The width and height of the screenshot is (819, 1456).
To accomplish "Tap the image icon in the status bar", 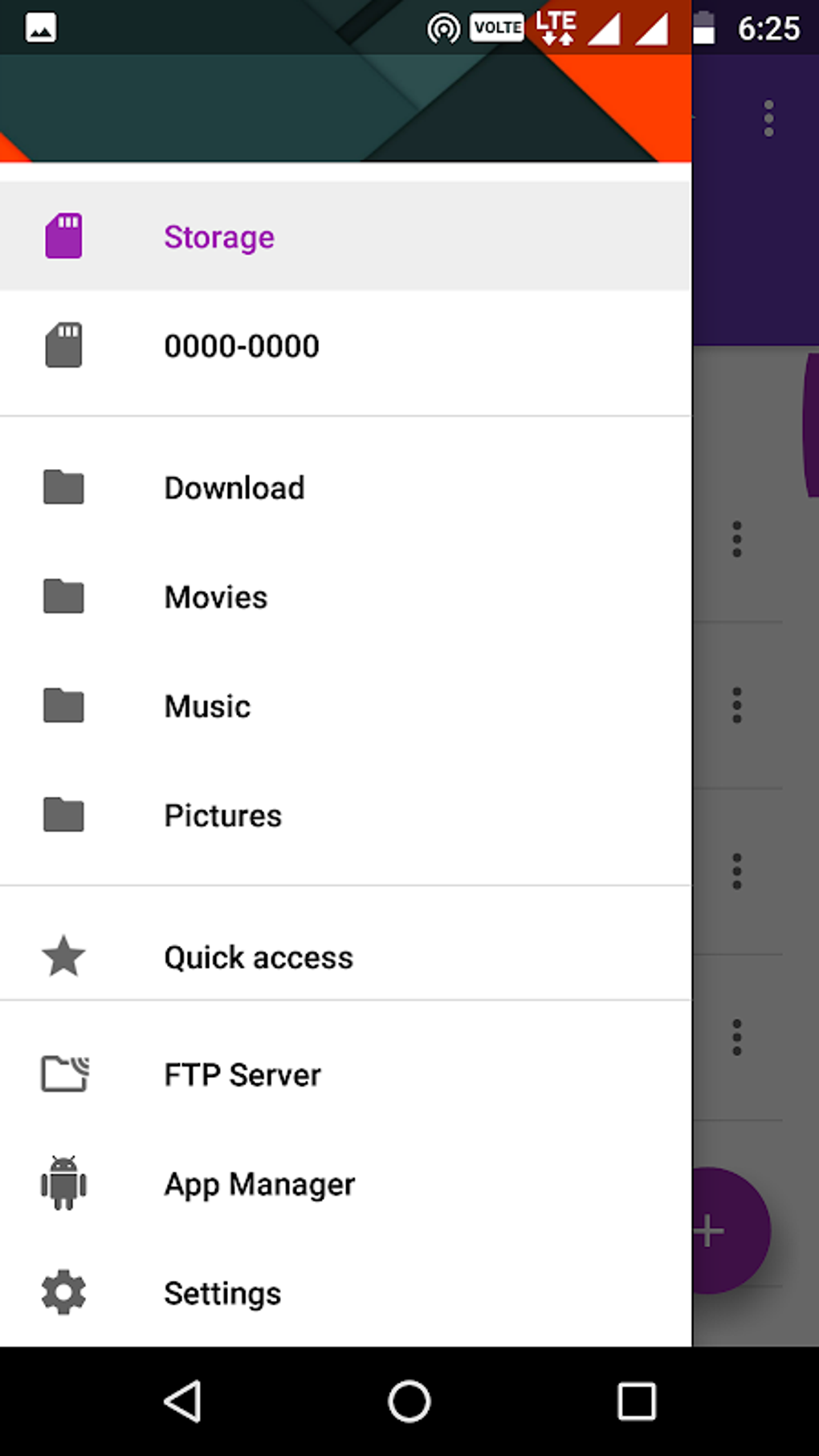I will click(42, 27).
